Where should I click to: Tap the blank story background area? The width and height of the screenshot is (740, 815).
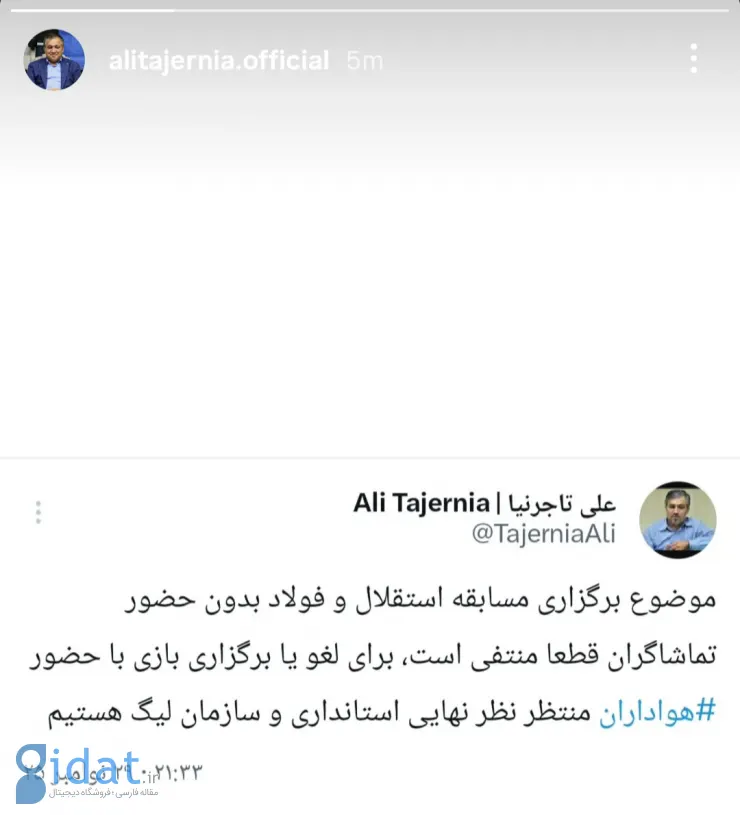coord(370,280)
